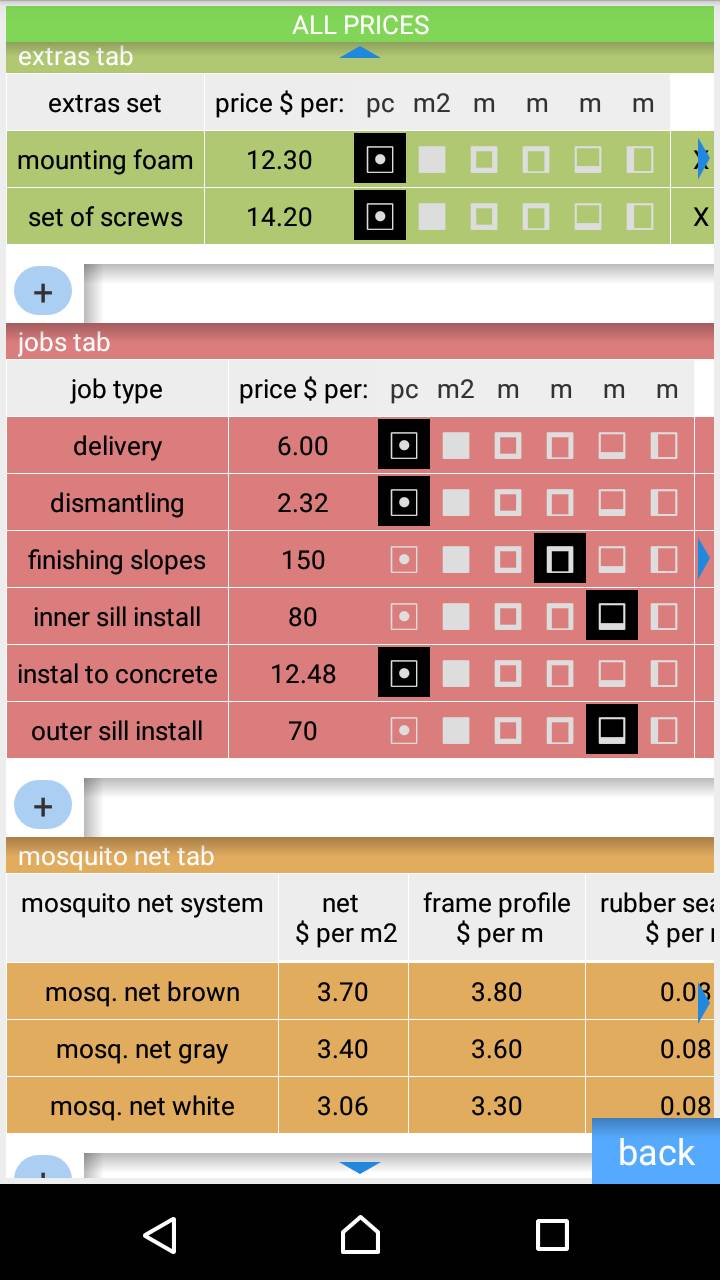This screenshot has height=1280, width=720.
Task: Edit frame profile price for mosq. net white
Action: coord(497,1106)
